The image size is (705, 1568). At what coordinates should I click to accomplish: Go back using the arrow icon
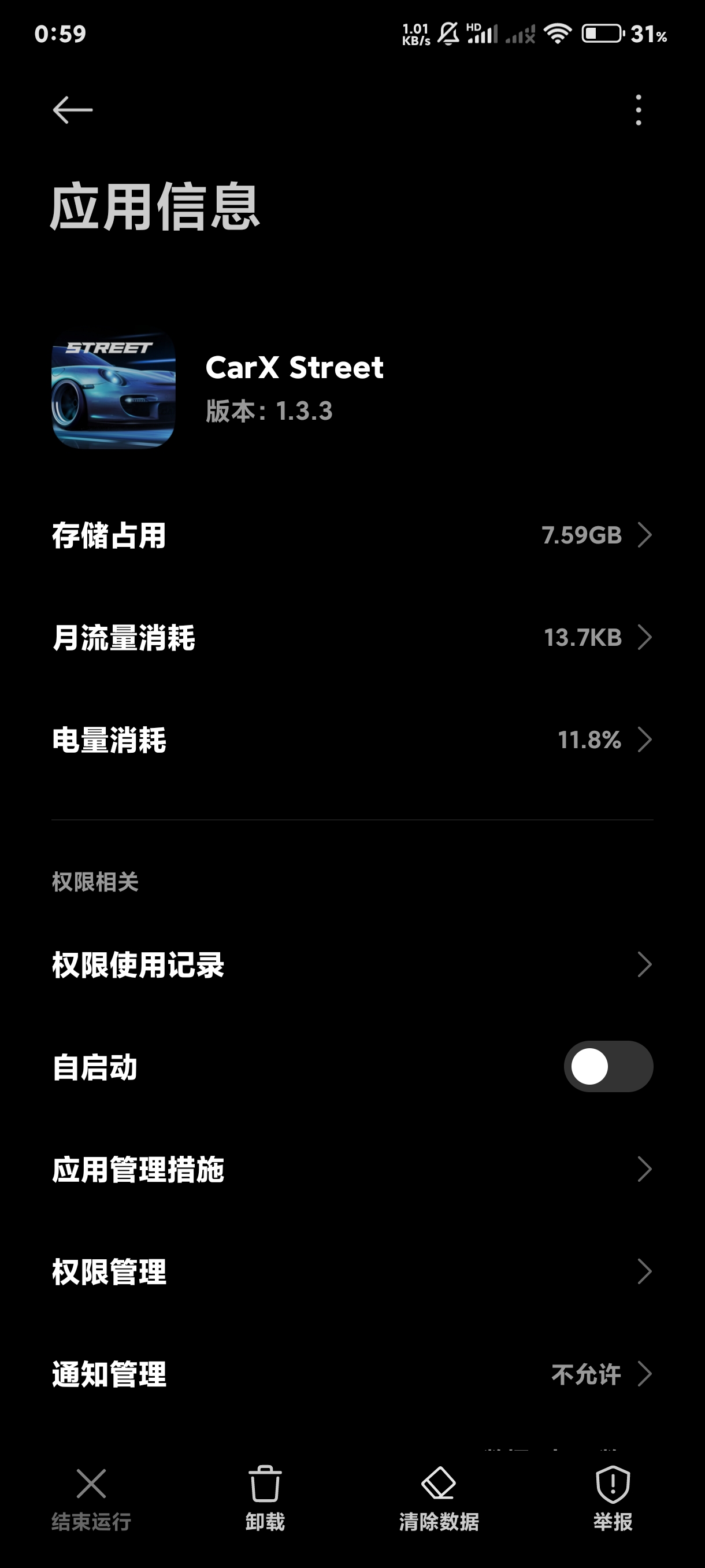[72, 110]
